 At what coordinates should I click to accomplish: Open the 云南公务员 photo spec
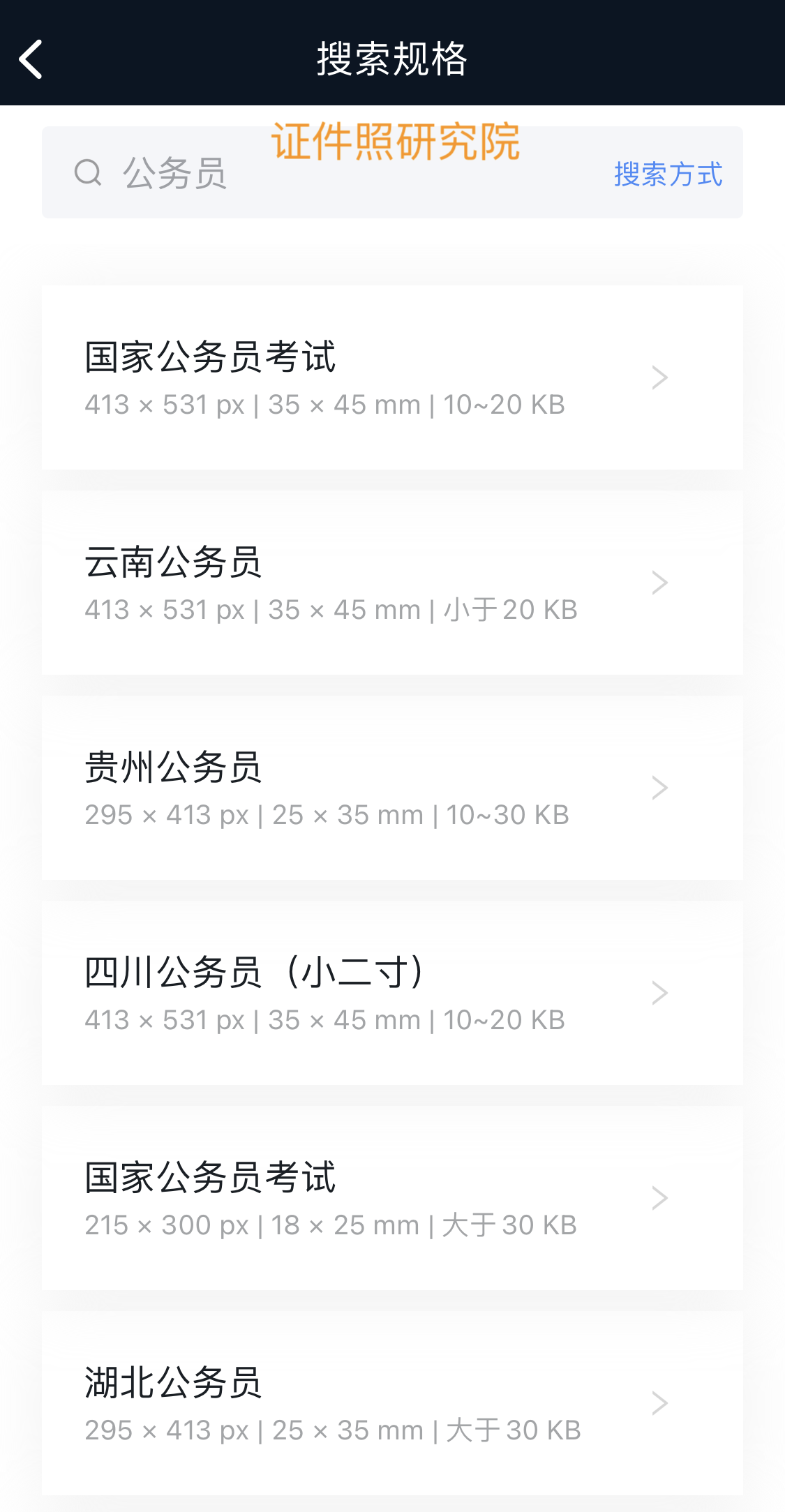392,583
